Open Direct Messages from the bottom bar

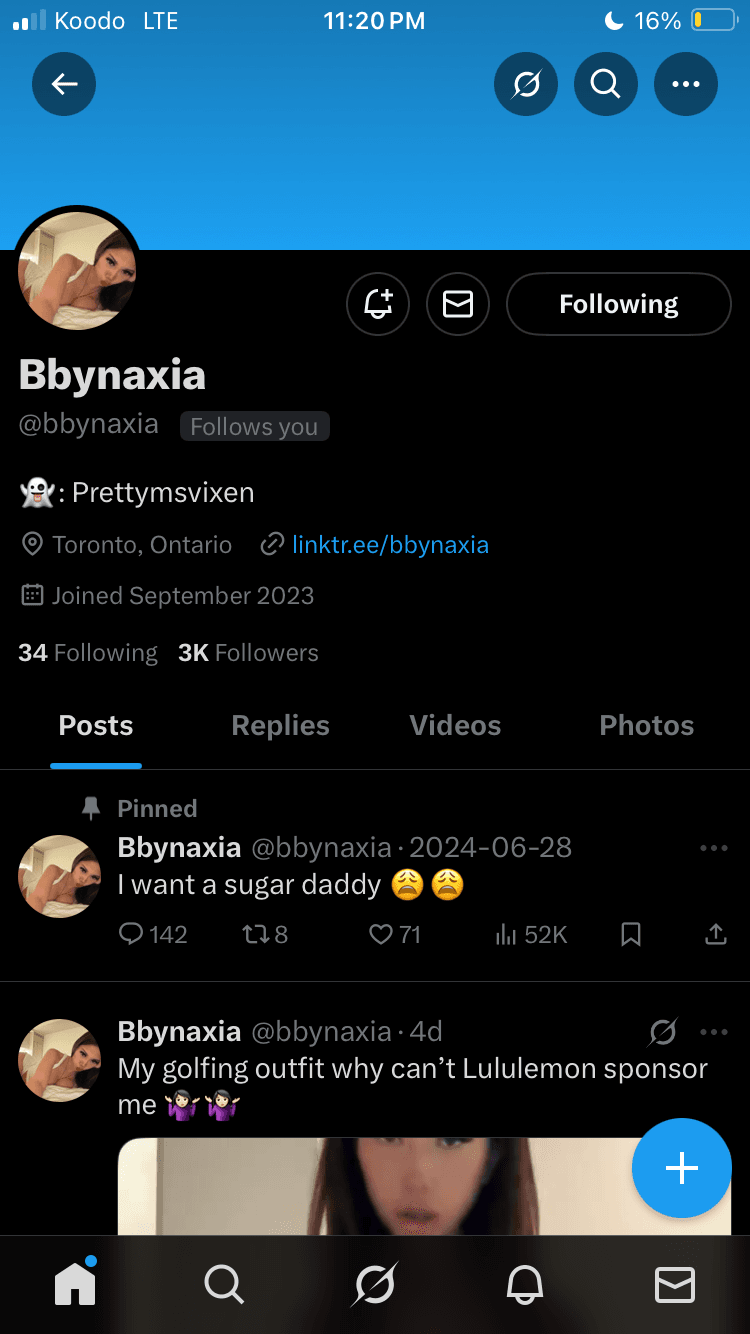675,1285
